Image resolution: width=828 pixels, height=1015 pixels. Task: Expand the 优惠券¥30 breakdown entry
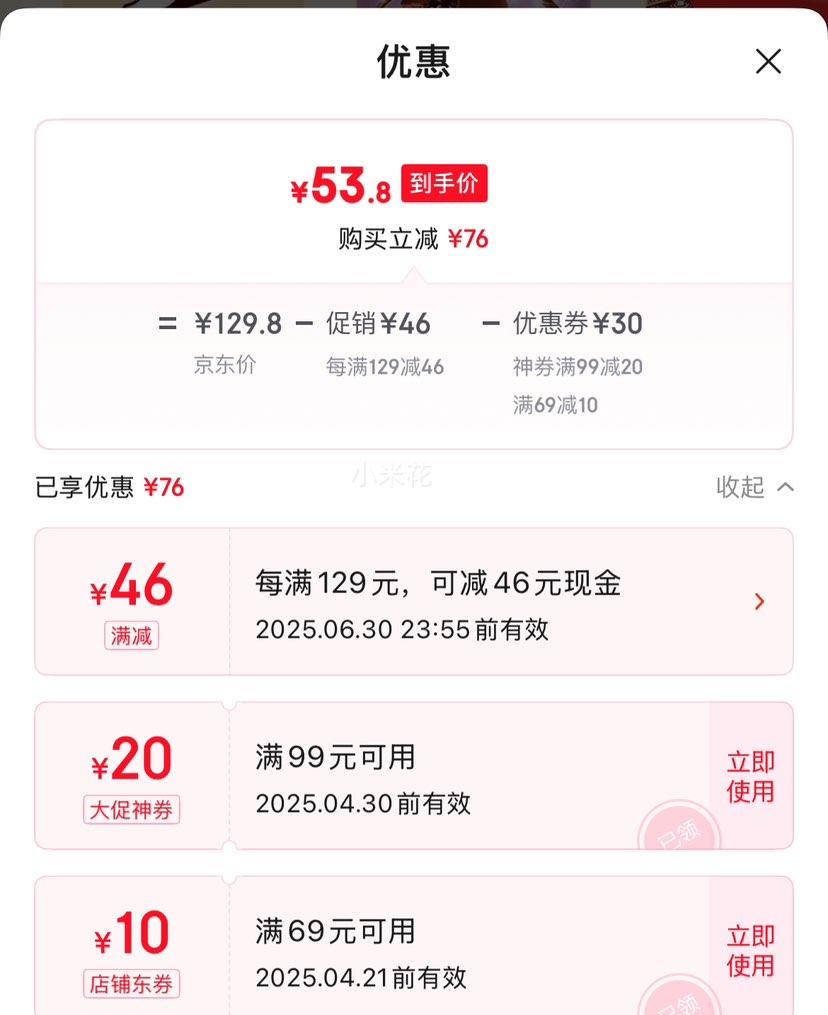tap(578, 324)
